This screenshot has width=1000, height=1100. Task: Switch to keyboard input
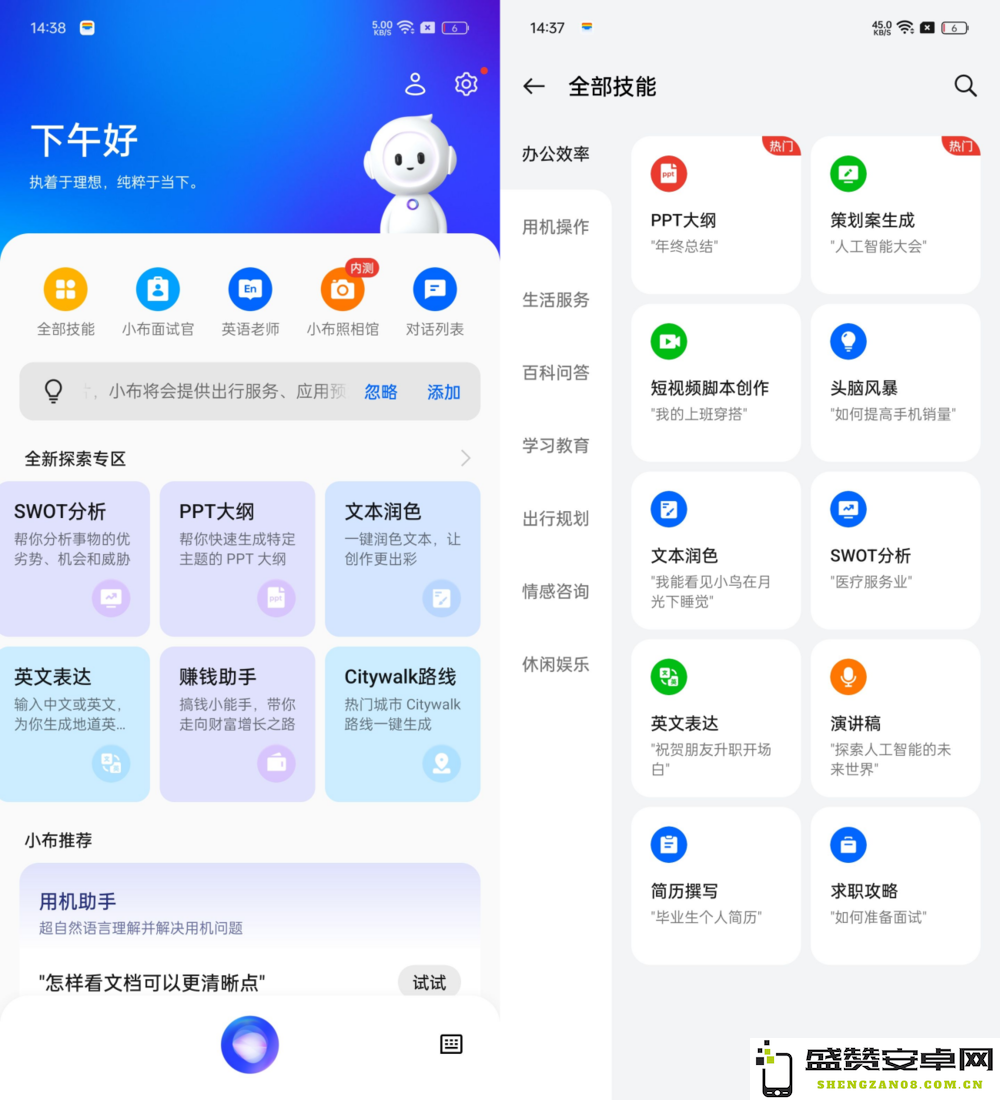(451, 1044)
